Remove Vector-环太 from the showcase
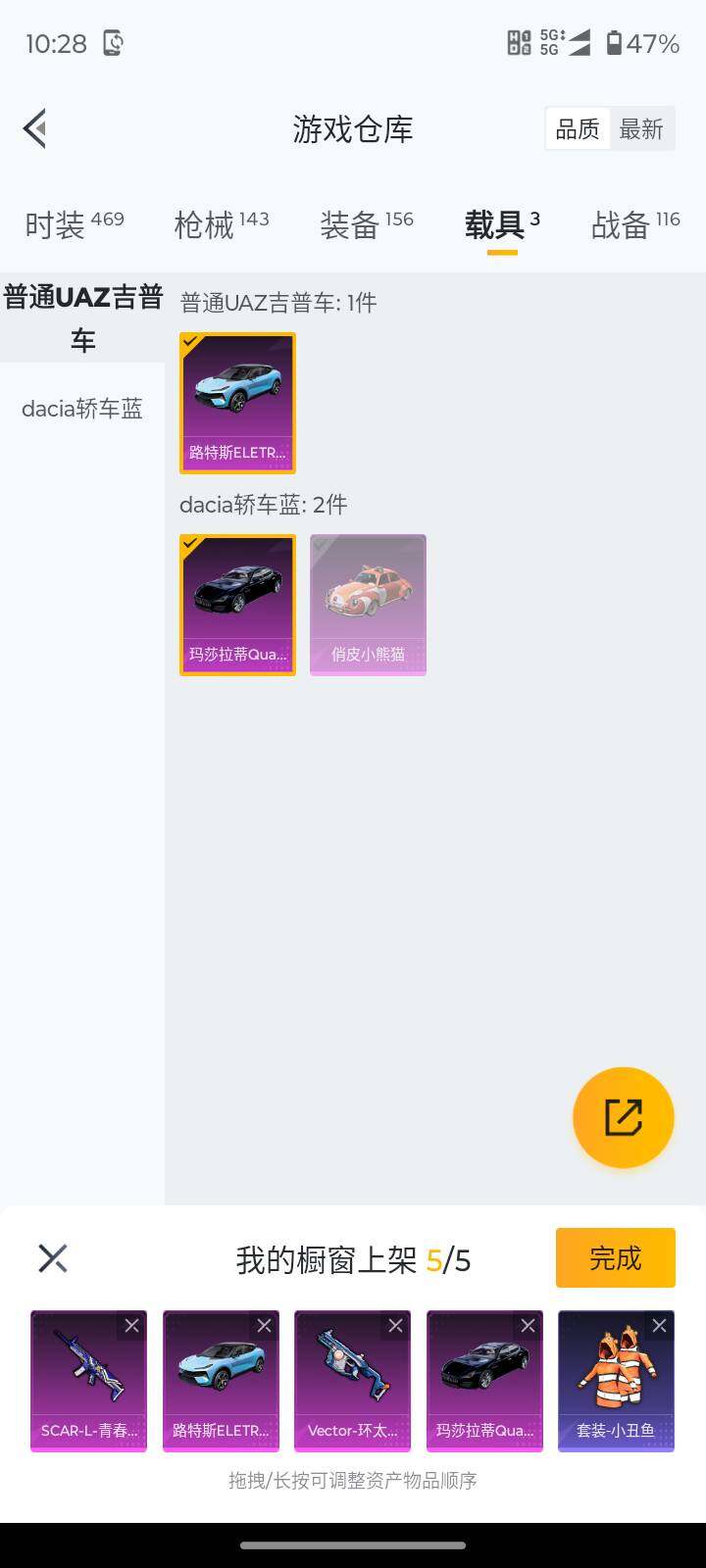The image size is (706, 1568). 395,1326
